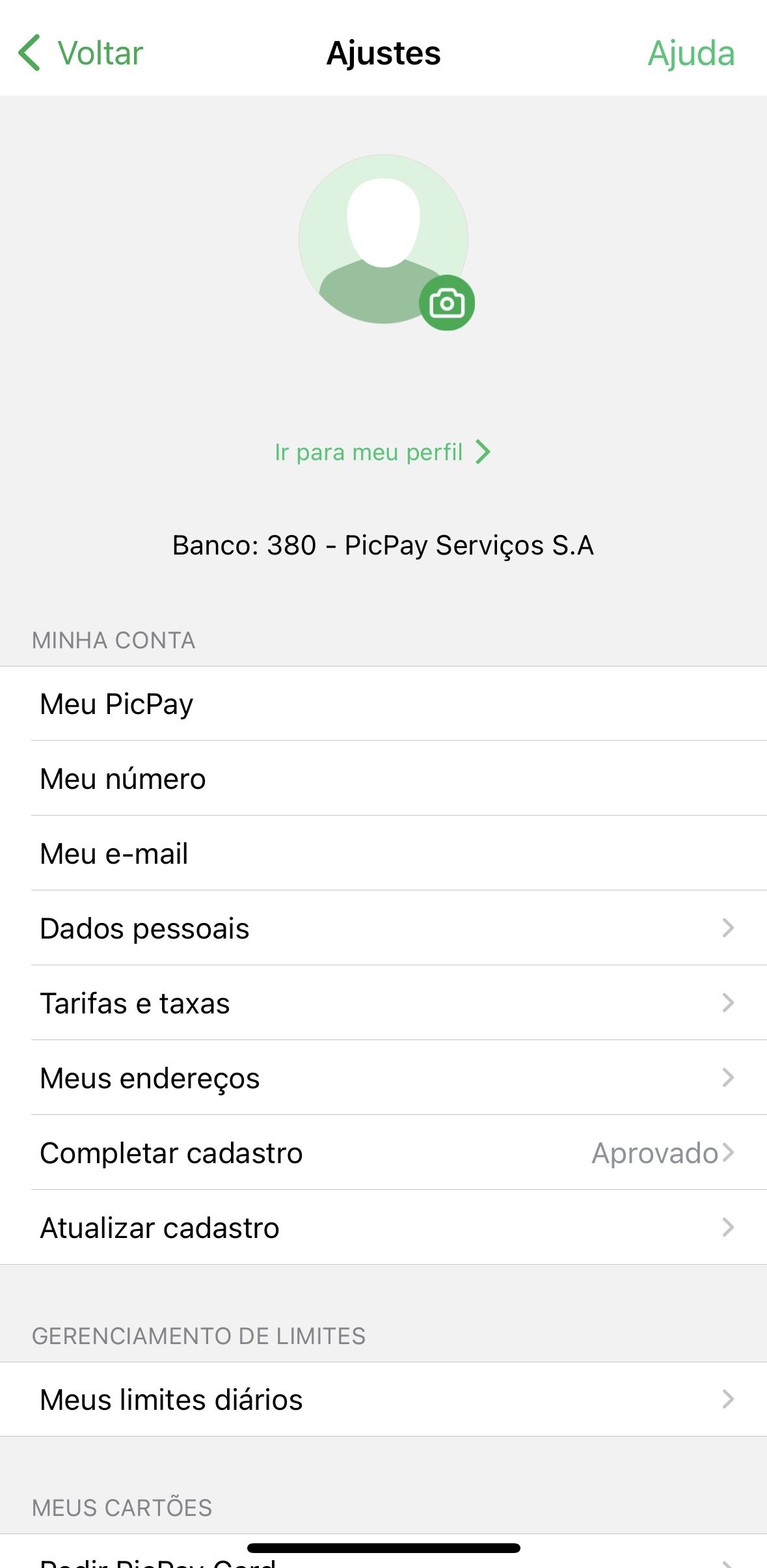Open Ajuda help

691,53
